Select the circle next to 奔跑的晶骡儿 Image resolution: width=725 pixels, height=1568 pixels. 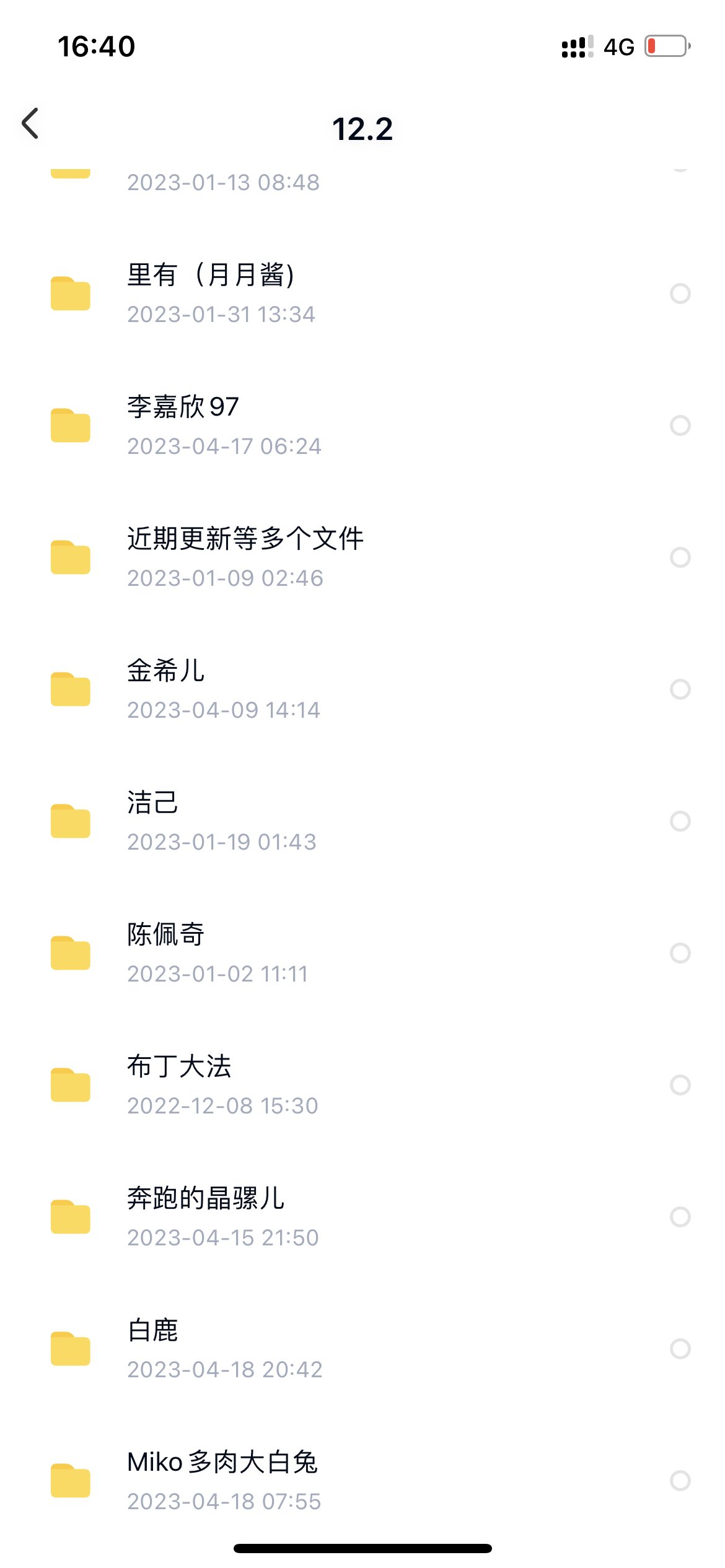click(680, 1217)
